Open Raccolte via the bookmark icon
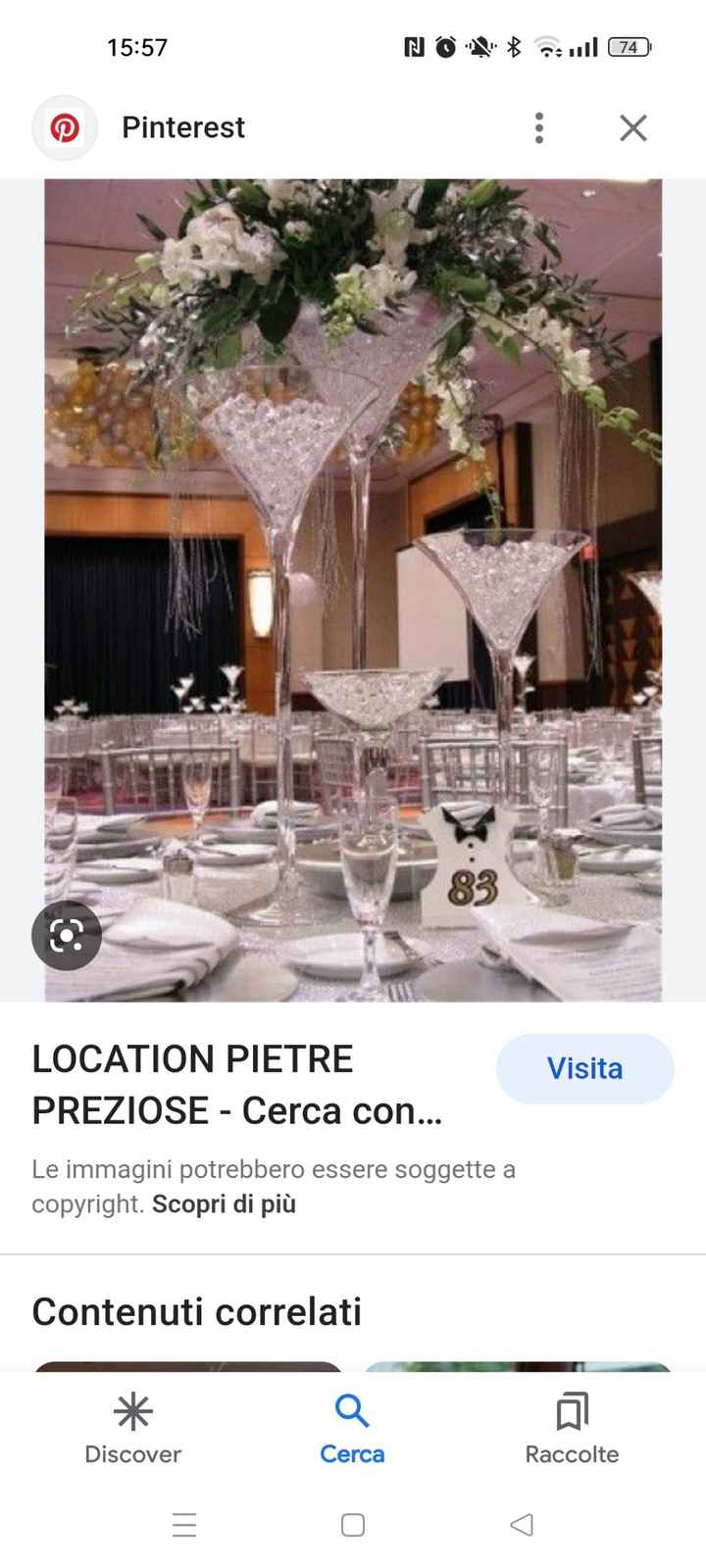 click(x=572, y=1412)
